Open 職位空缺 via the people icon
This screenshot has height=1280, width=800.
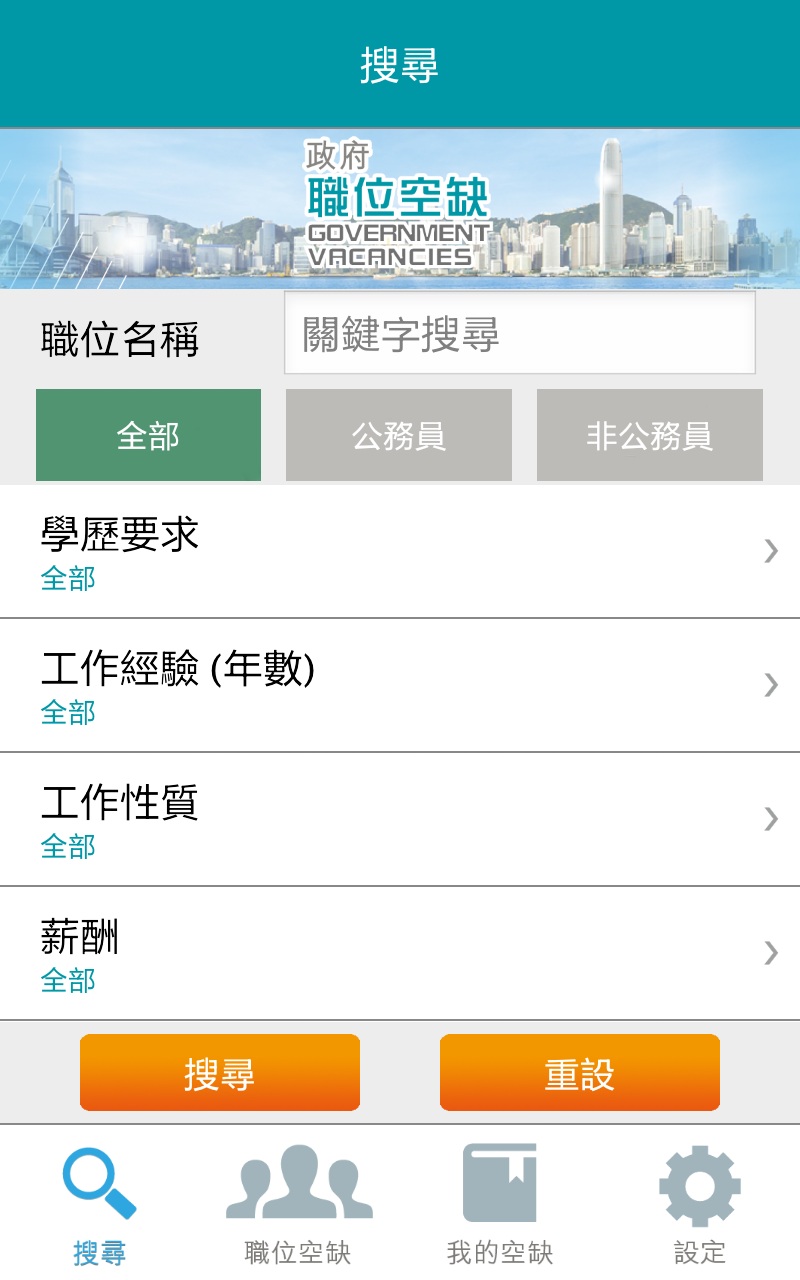(297, 1185)
